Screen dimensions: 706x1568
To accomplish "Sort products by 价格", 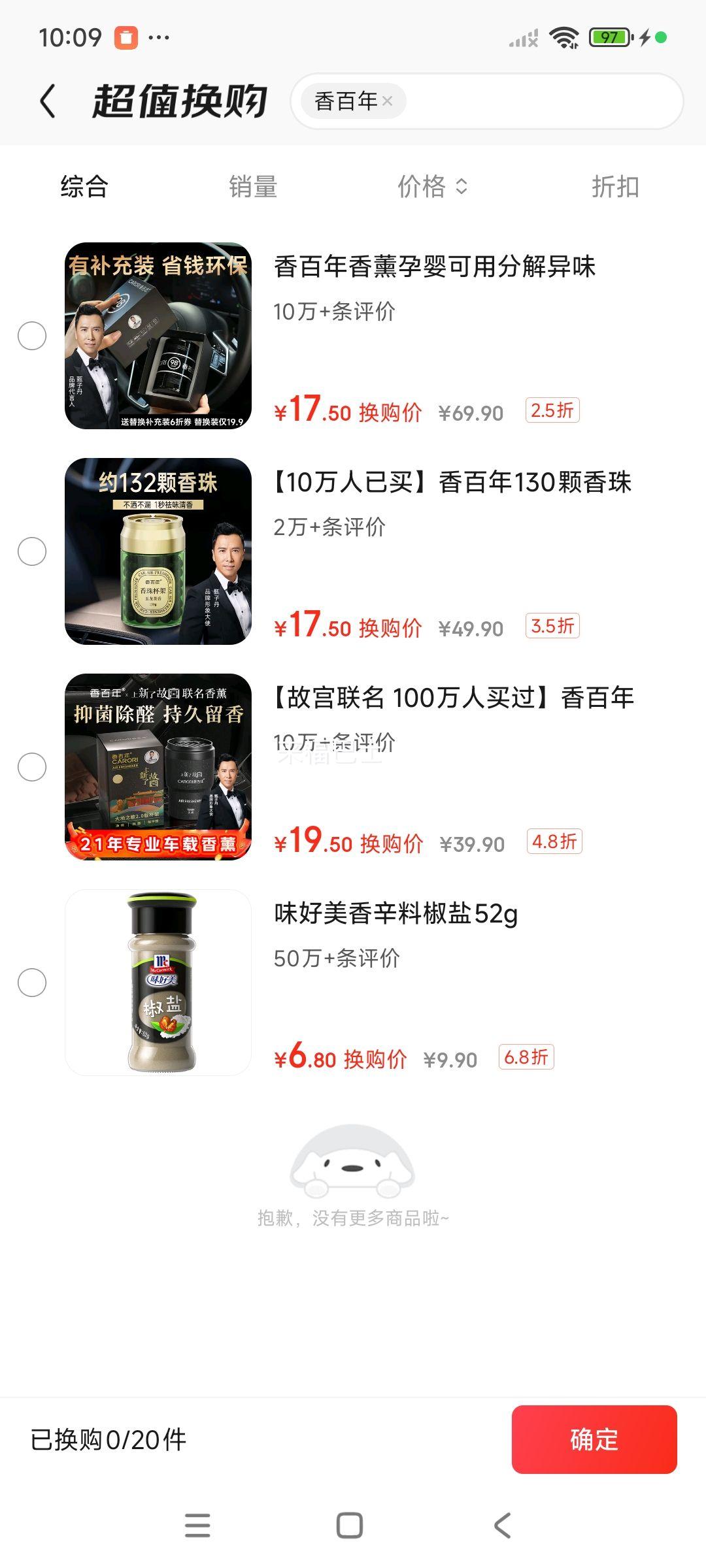I will point(431,187).
